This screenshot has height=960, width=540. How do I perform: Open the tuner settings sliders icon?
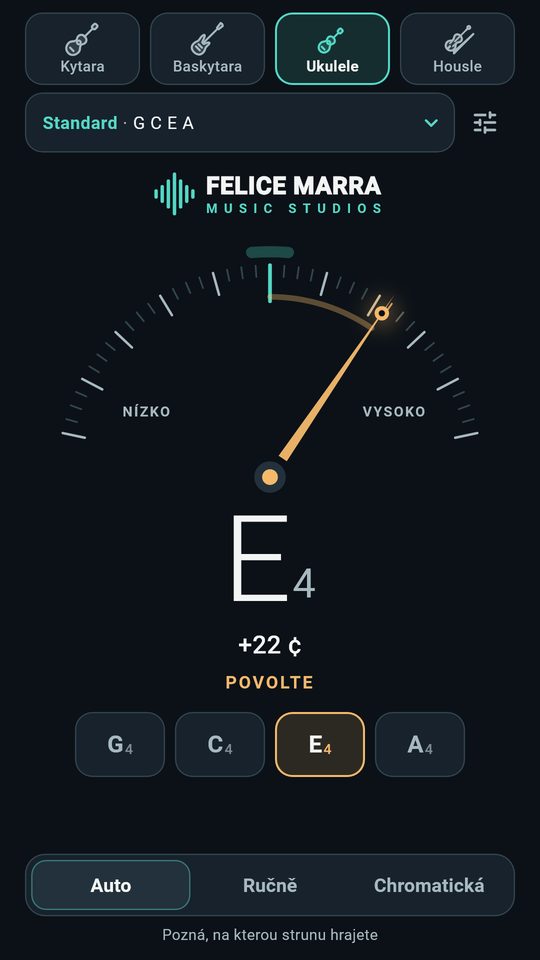(x=485, y=122)
